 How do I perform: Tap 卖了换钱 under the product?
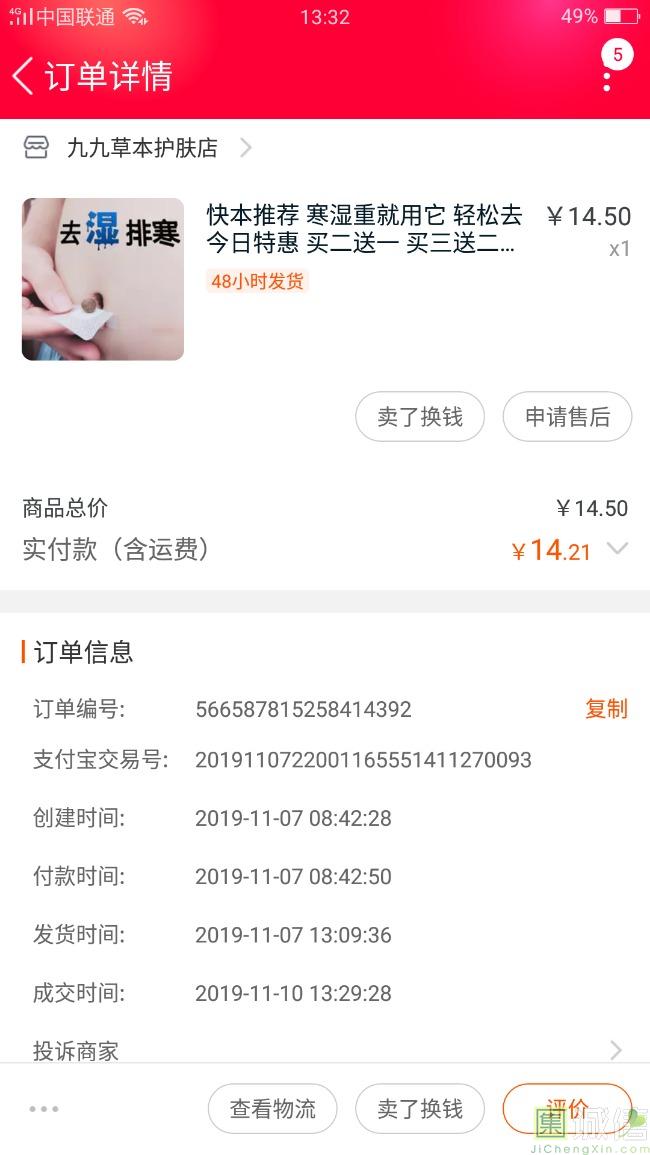click(420, 417)
